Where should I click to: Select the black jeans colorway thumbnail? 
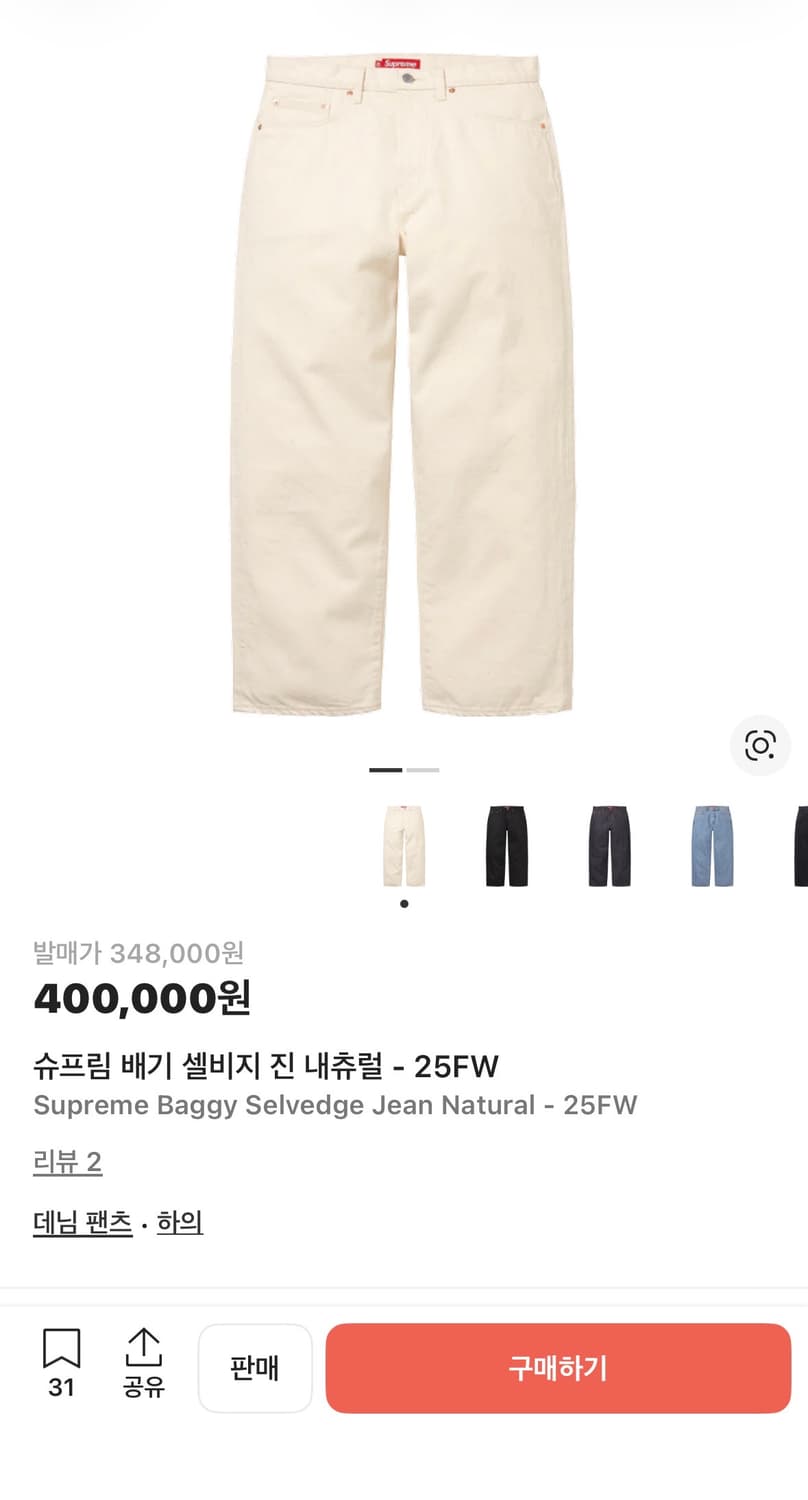click(504, 845)
